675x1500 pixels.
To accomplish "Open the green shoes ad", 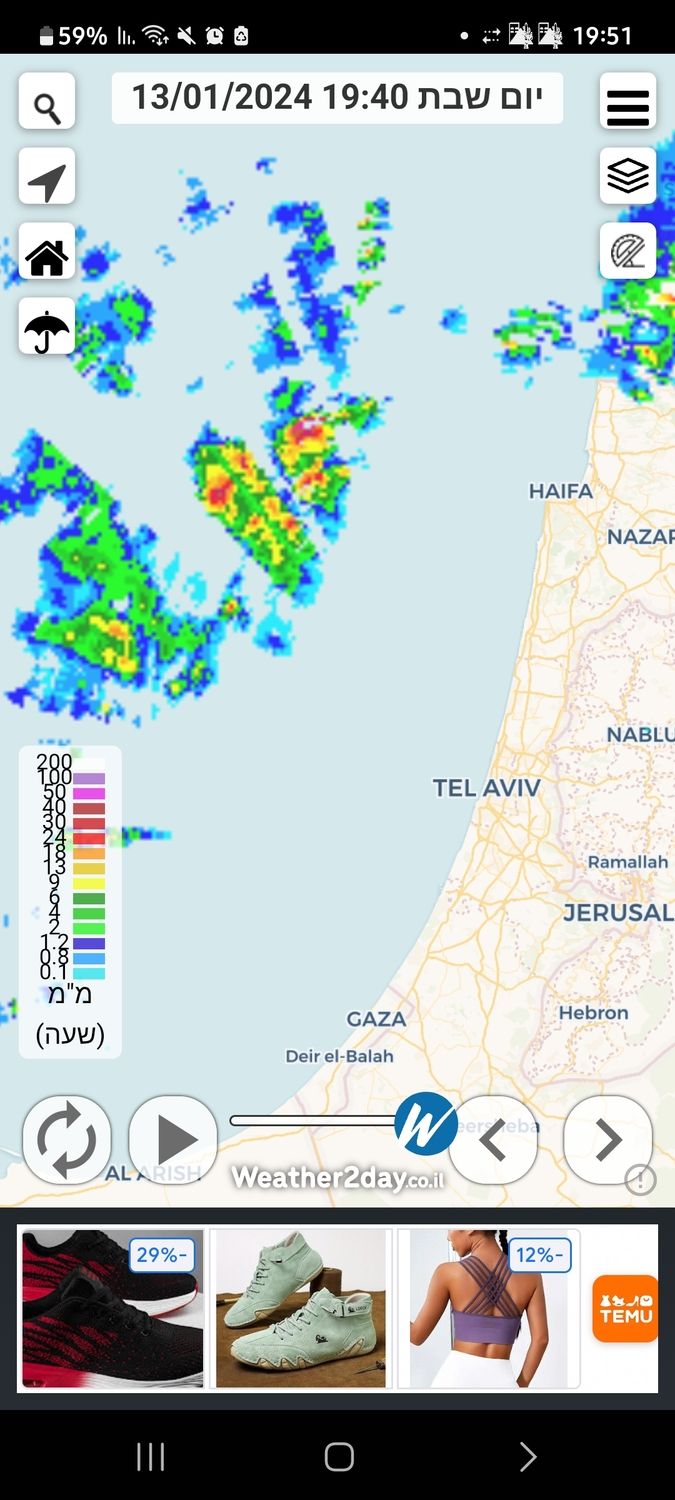I will (301, 1308).
